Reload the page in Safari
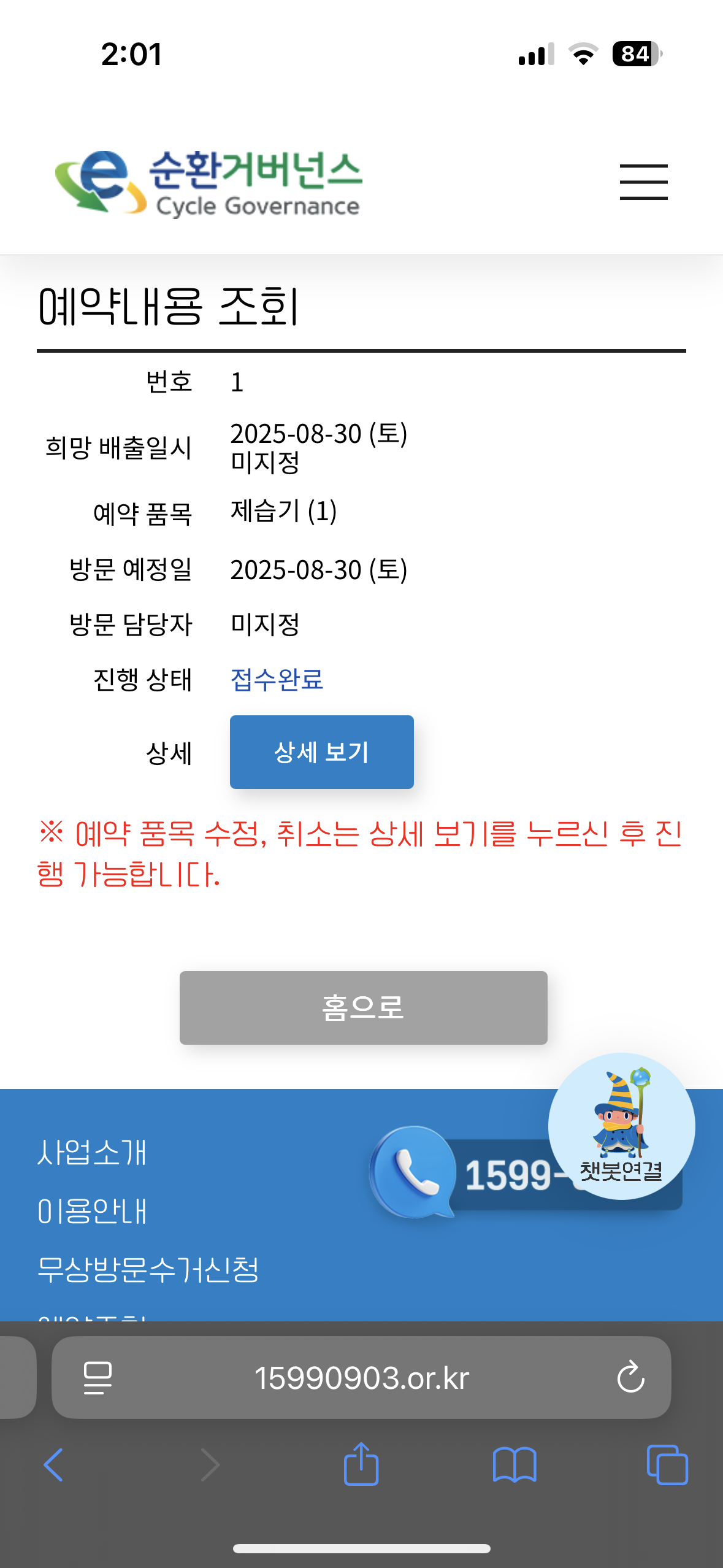 coord(630,1377)
